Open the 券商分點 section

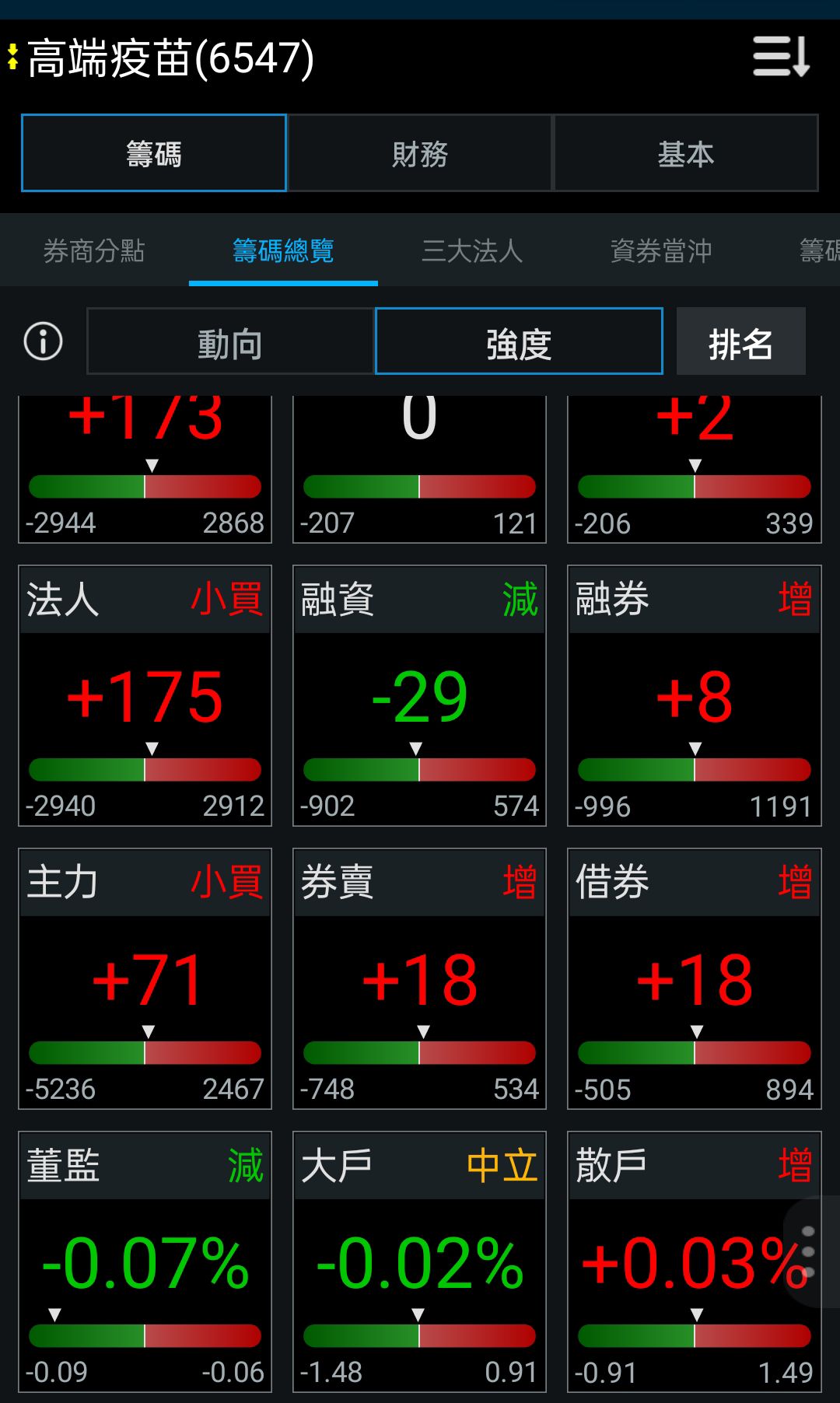click(93, 250)
